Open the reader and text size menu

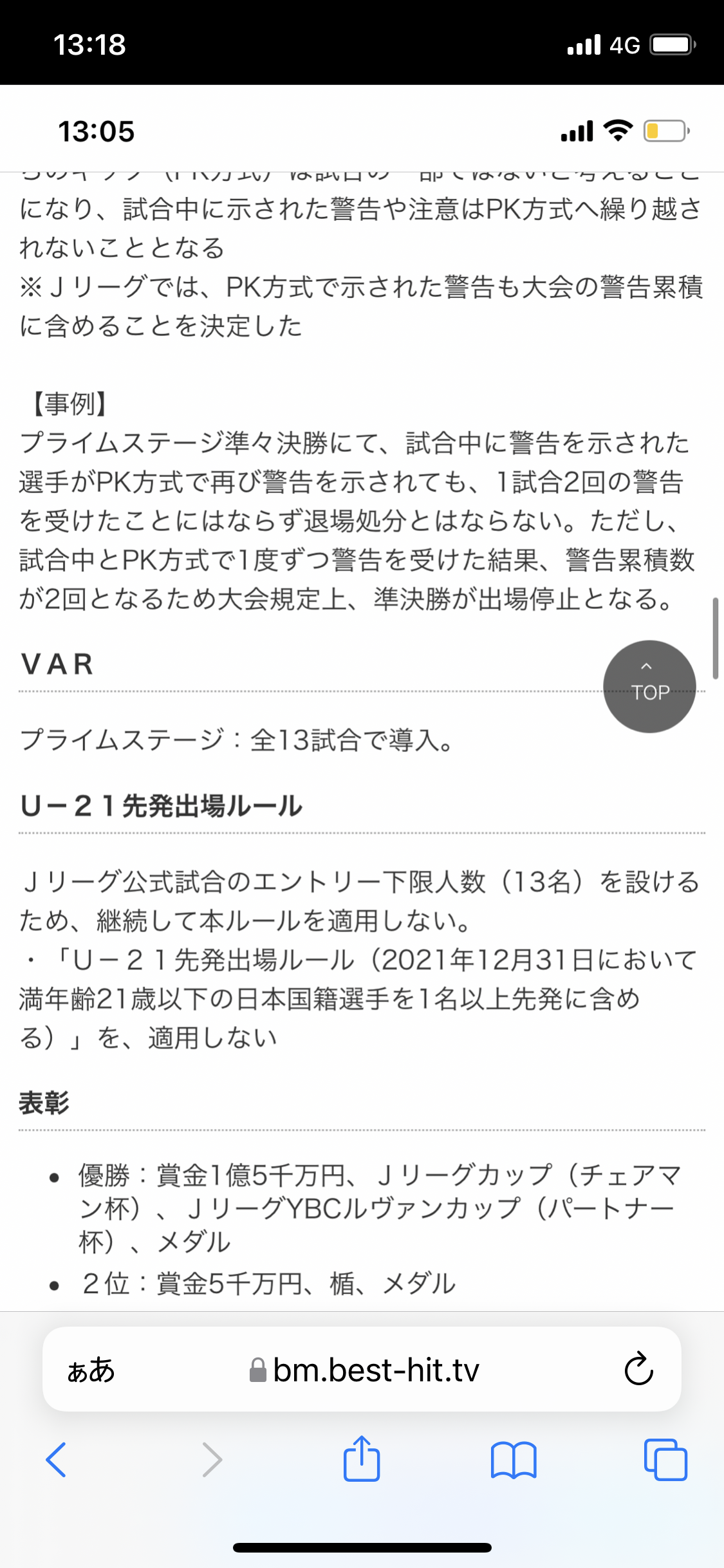[91, 1369]
